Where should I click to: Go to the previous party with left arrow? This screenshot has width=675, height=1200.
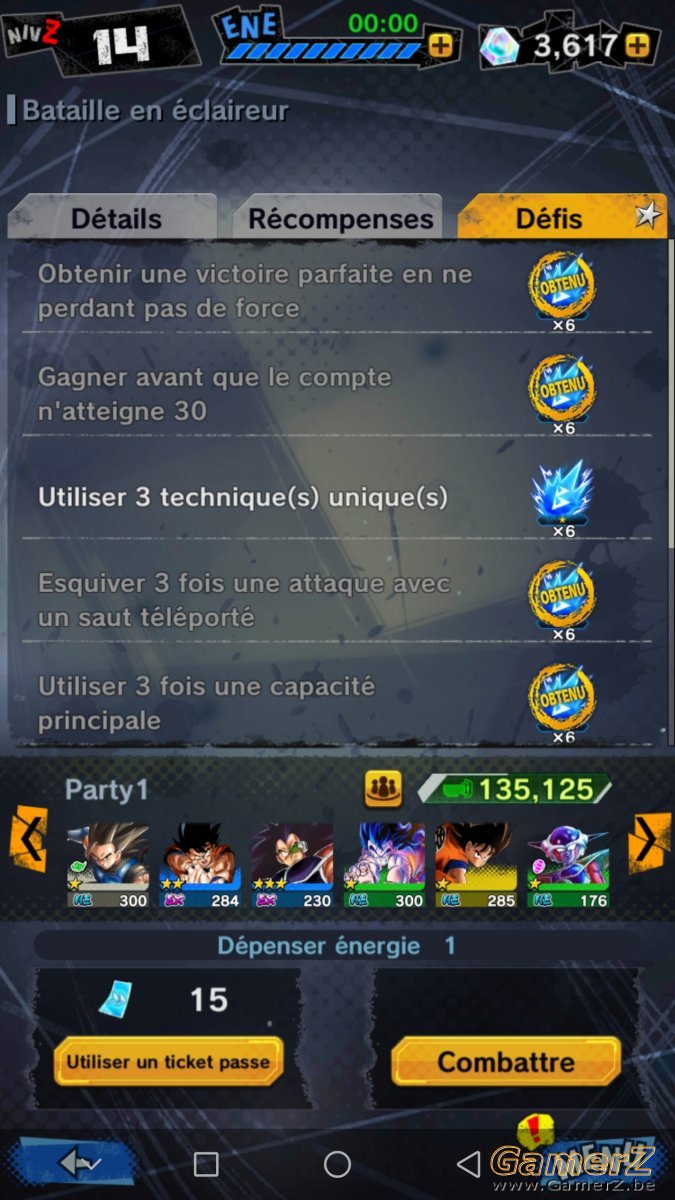28,839
